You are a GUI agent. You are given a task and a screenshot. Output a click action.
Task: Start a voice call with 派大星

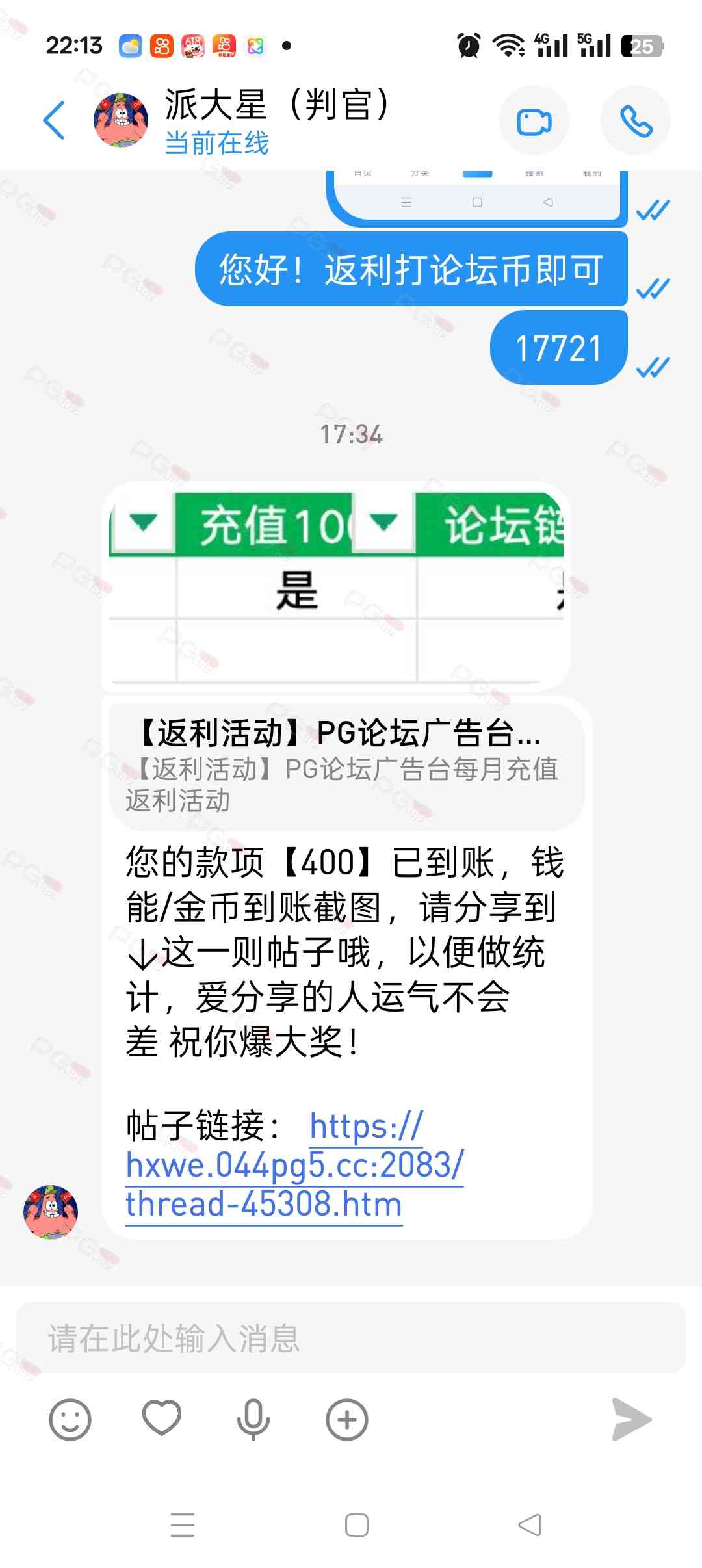pos(635,122)
